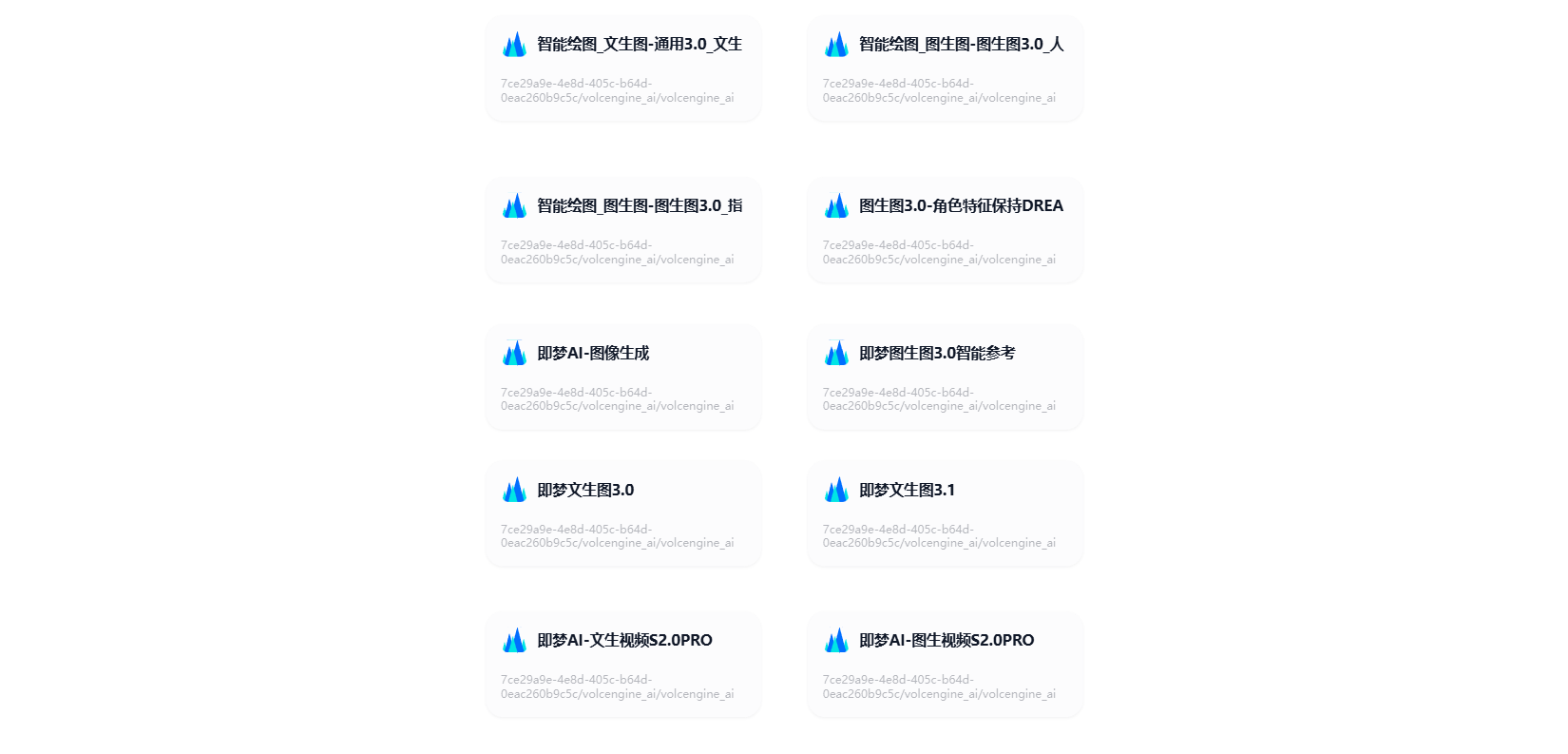
Task: Open the 即梦图生图3.0智能参考 card
Action: (945, 377)
